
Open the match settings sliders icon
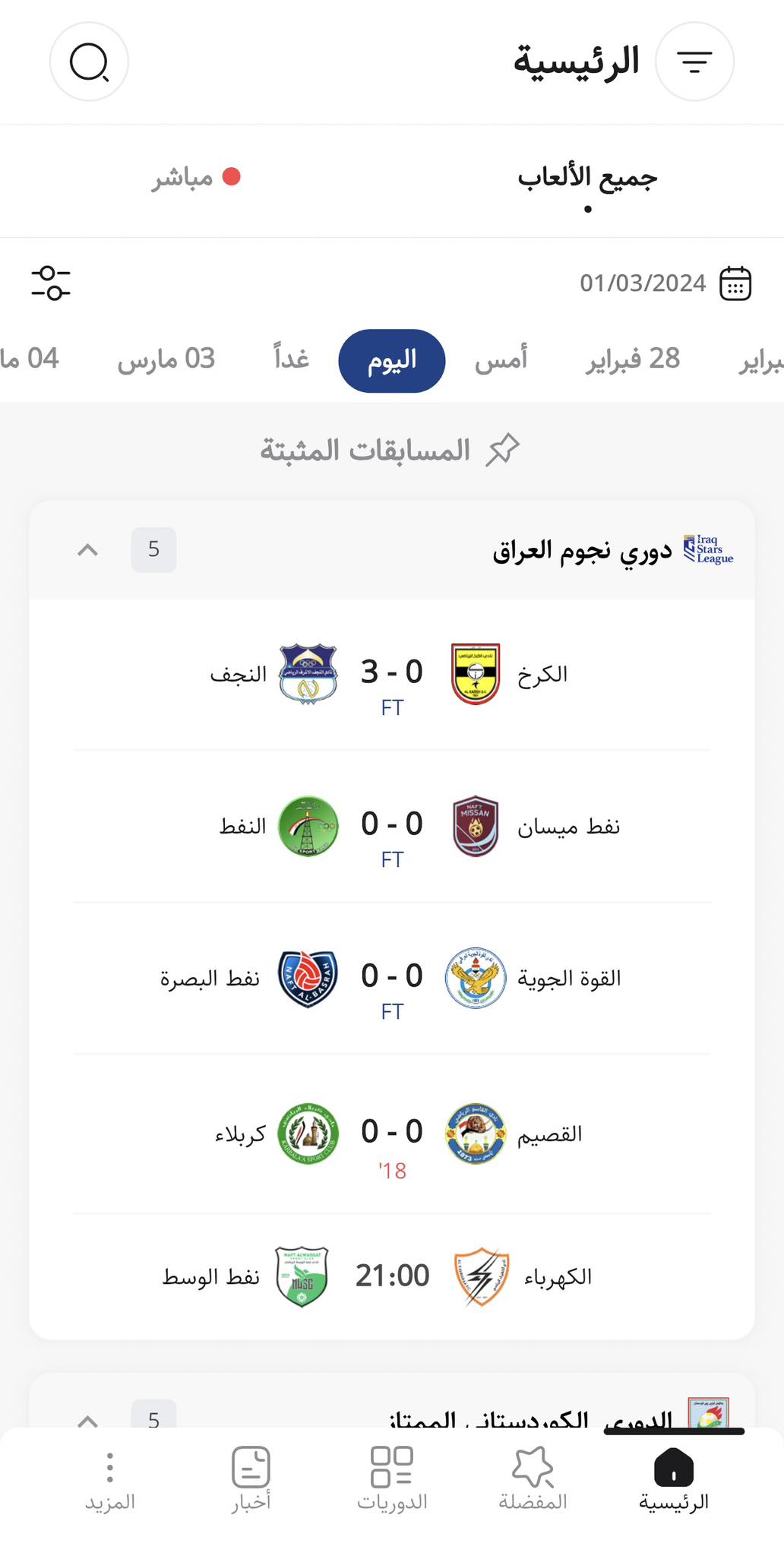pos(51,283)
